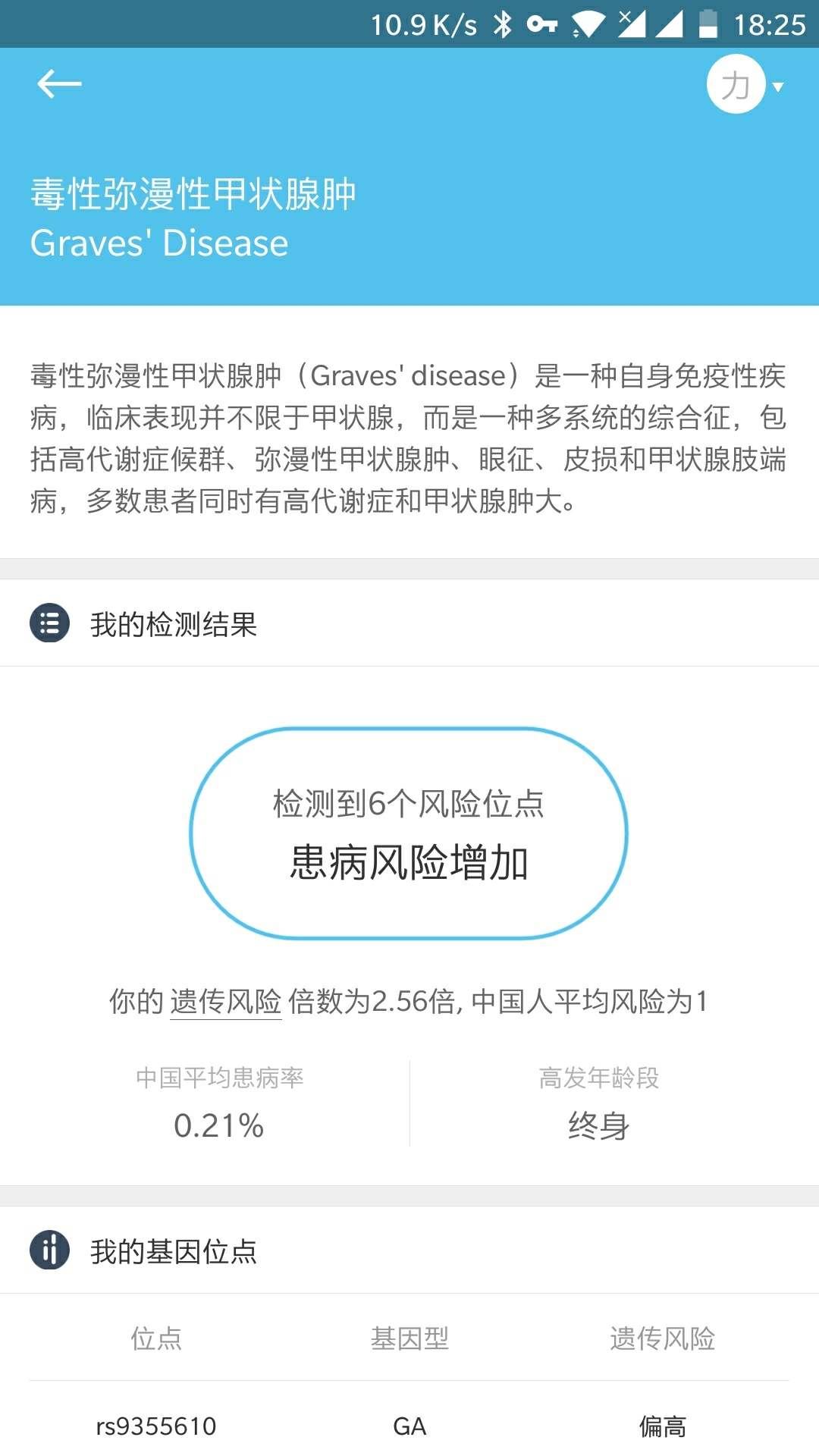Go back using the arrow icon
This screenshot has width=819, height=1456.
(59, 83)
